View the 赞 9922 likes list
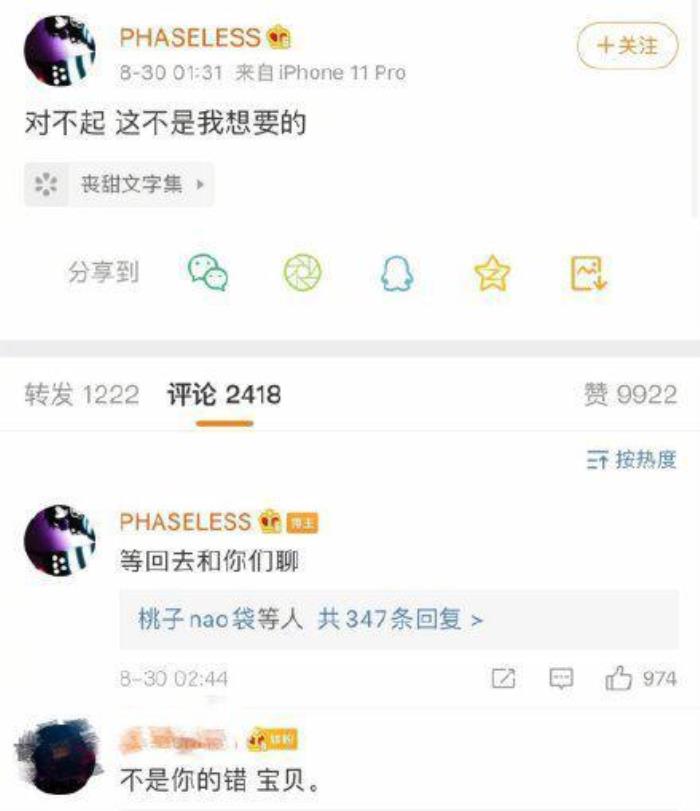This screenshot has width=700, height=811. click(630, 395)
